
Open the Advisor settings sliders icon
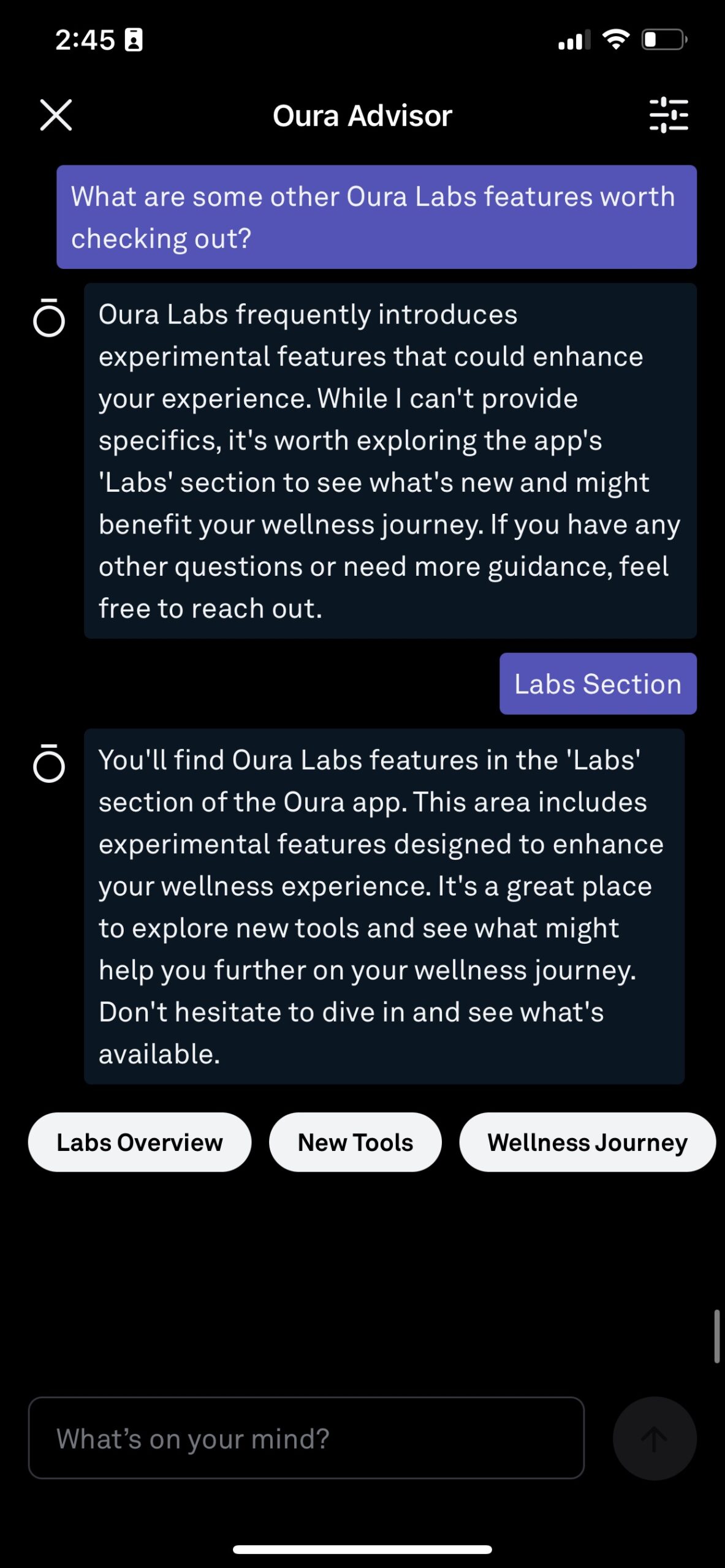point(668,115)
